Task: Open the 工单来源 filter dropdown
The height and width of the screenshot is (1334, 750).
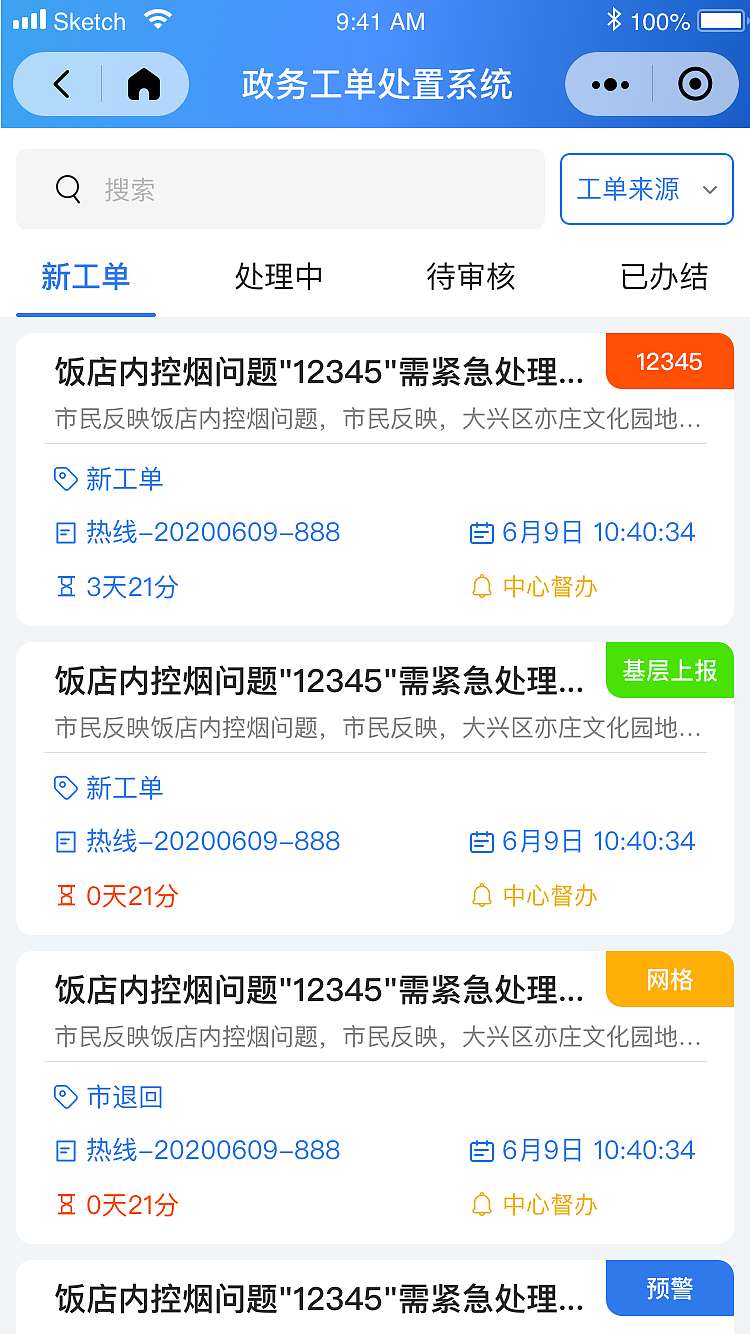Action: pos(646,189)
